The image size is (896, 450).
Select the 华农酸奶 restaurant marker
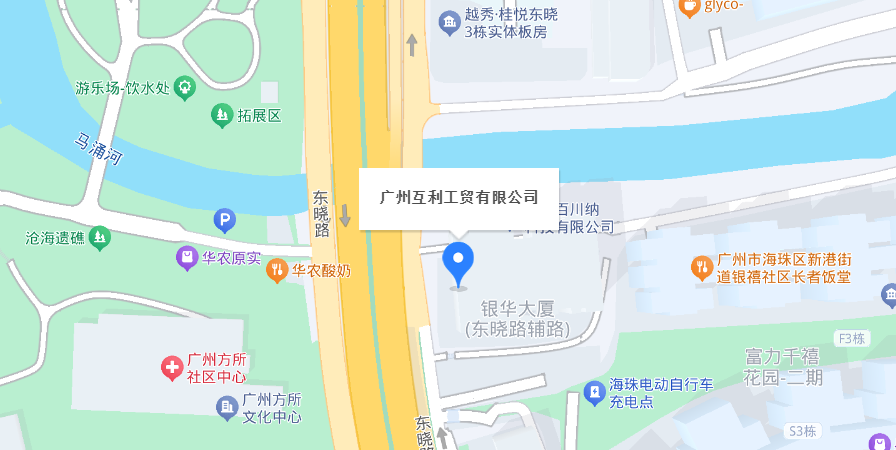click(277, 270)
